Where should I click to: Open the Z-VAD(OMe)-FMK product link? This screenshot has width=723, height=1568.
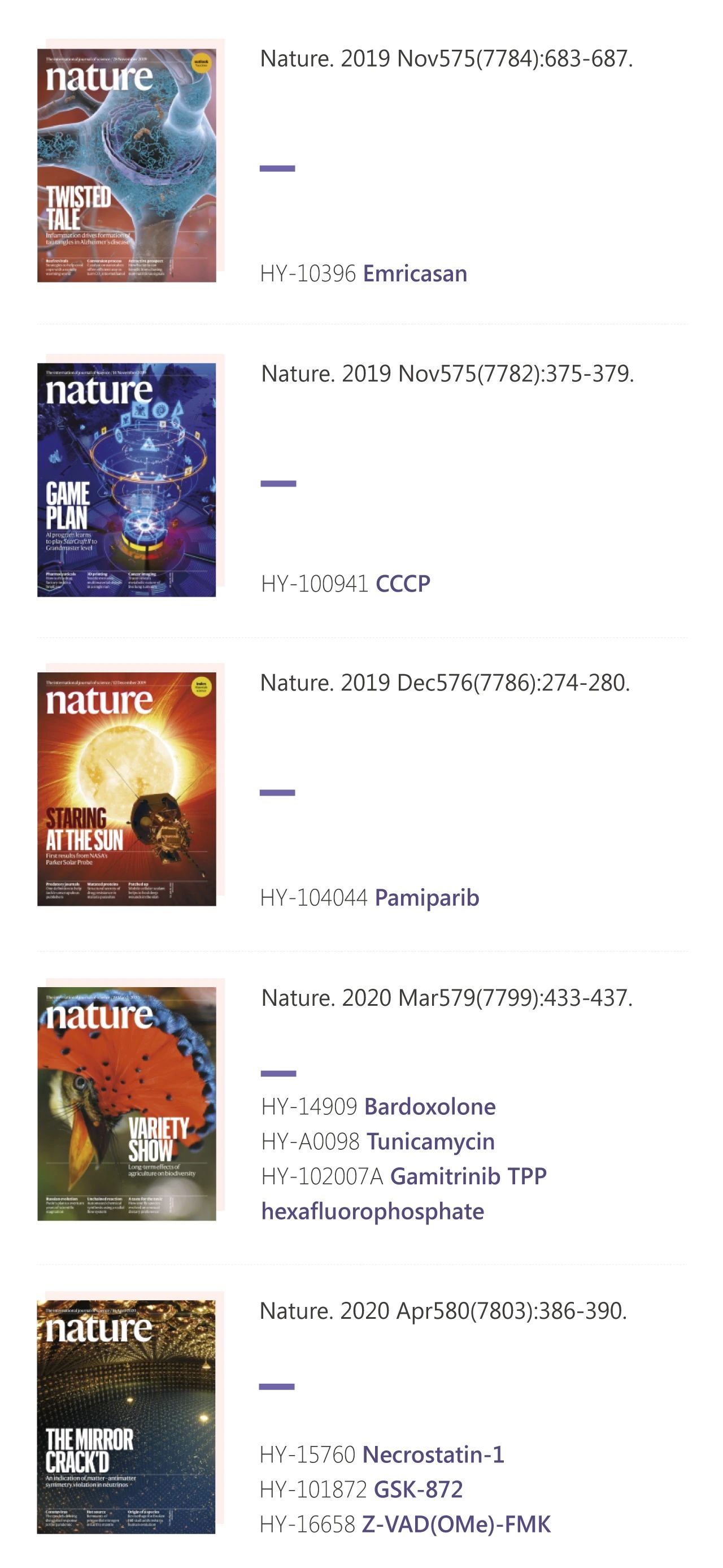point(456,1524)
